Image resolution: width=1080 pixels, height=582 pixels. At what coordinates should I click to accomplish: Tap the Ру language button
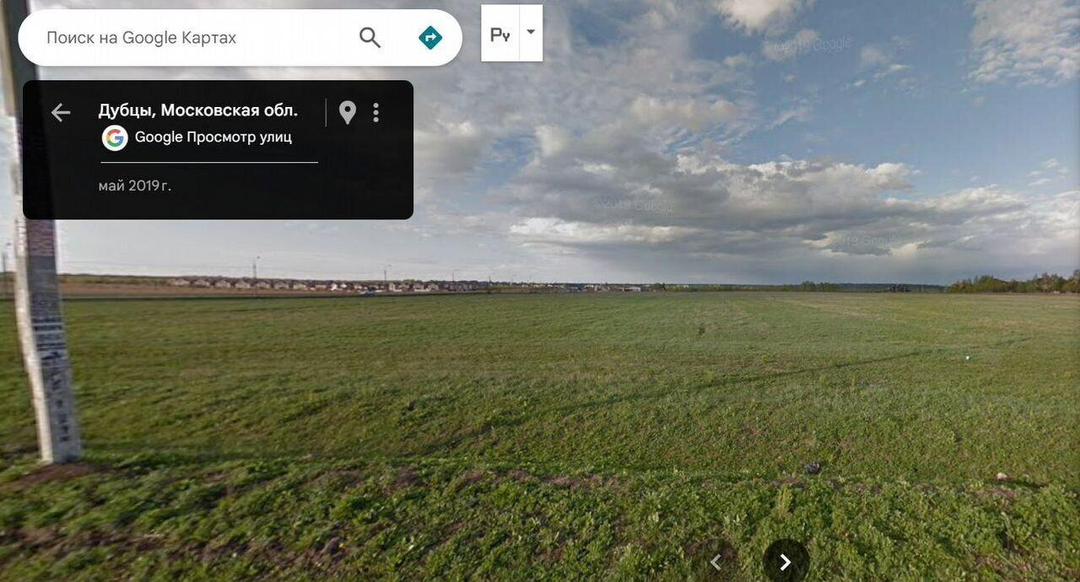[500, 33]
